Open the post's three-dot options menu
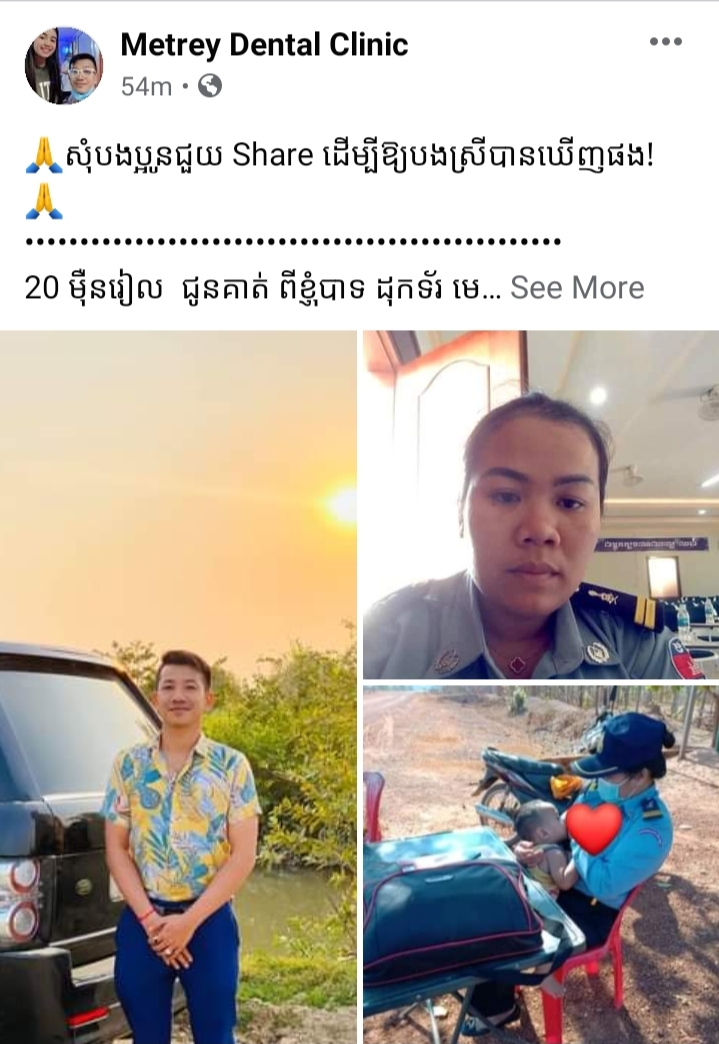The image size is (719, 1044). coord(665,42)
